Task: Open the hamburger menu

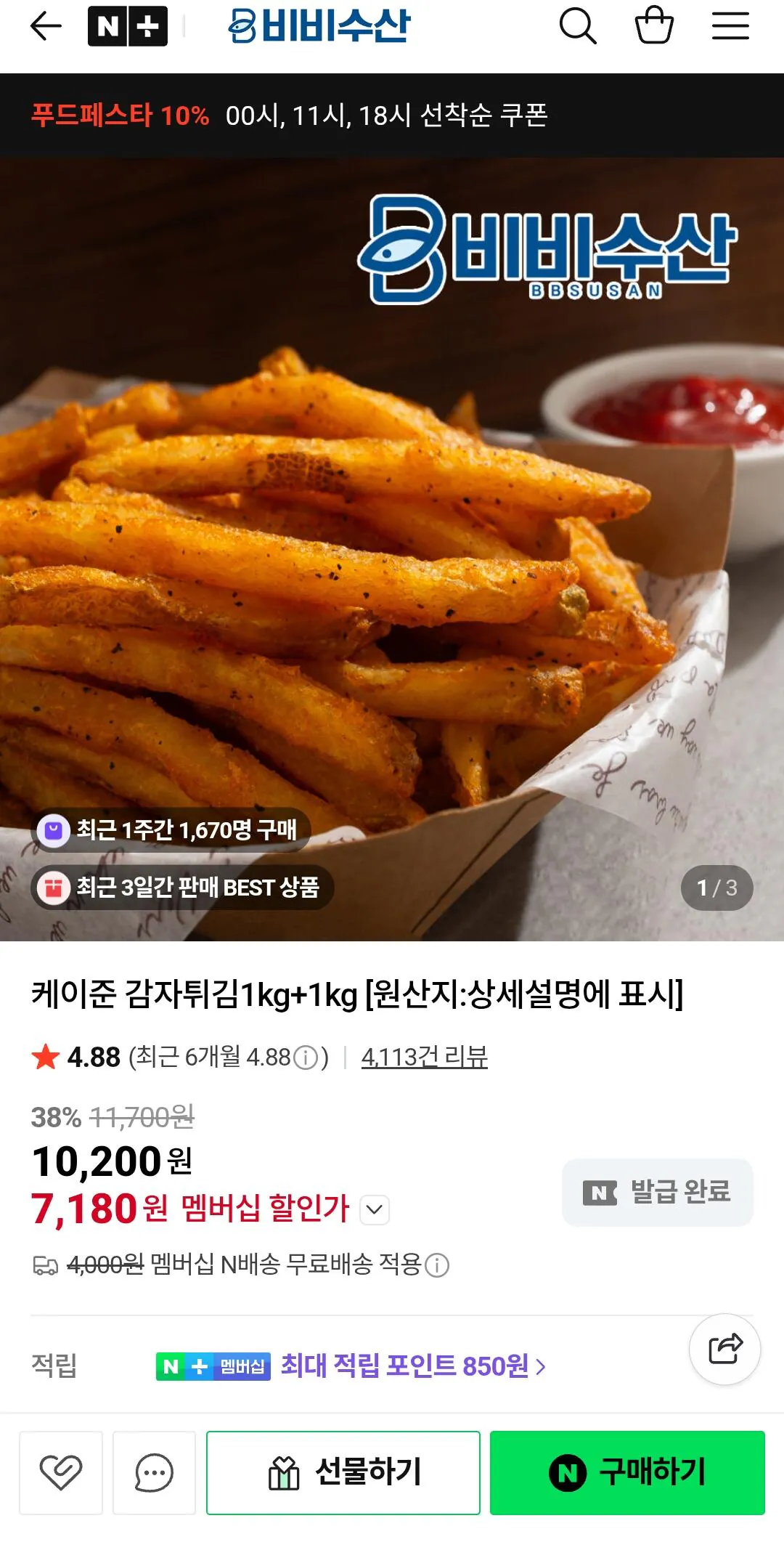Action: coord(731,24)
